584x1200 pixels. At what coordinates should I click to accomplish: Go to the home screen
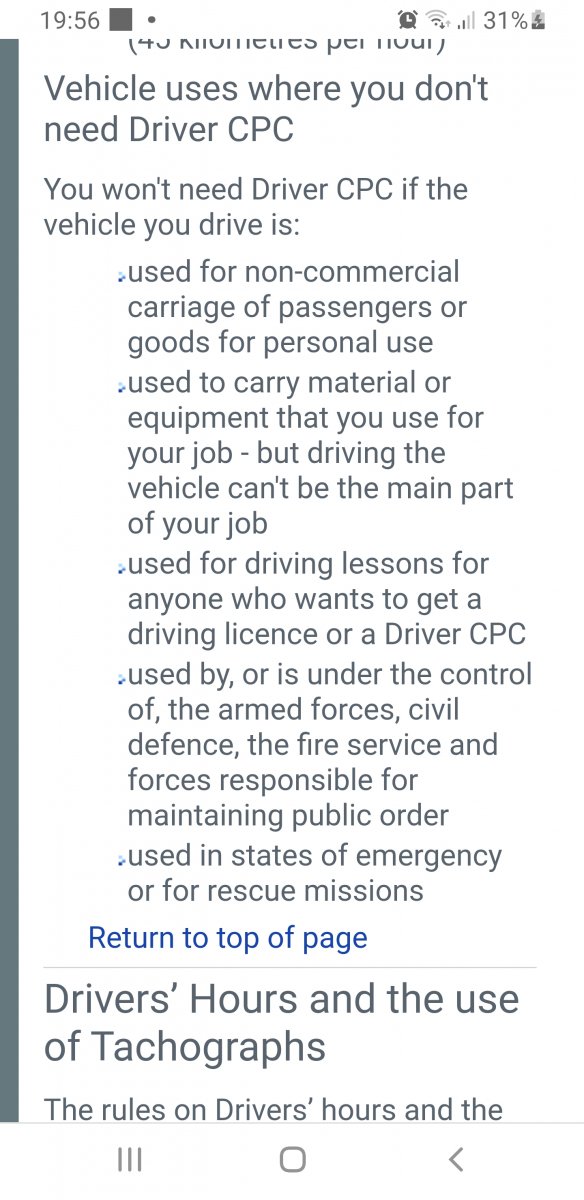point(292,1160)
